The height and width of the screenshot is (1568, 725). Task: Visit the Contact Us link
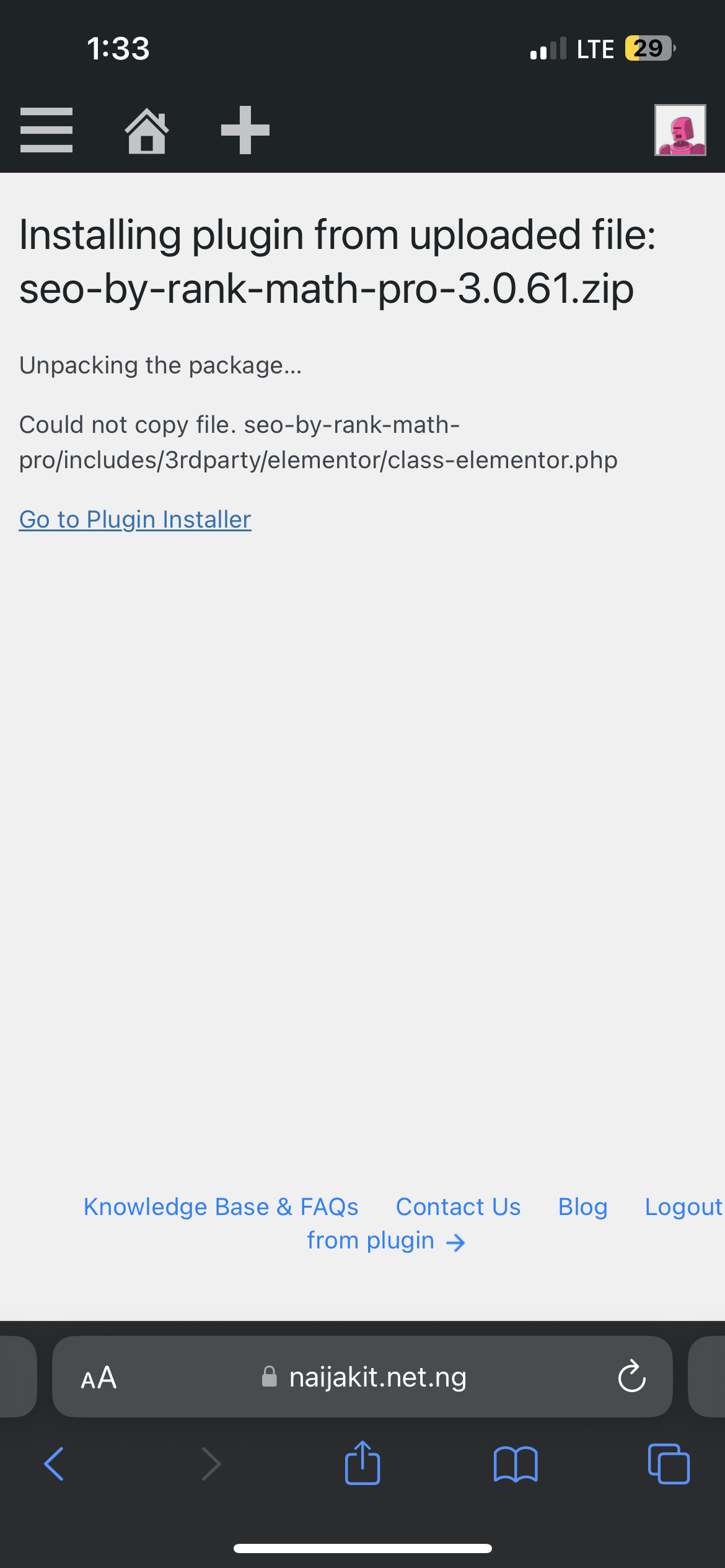click(x=459, y=1206)
